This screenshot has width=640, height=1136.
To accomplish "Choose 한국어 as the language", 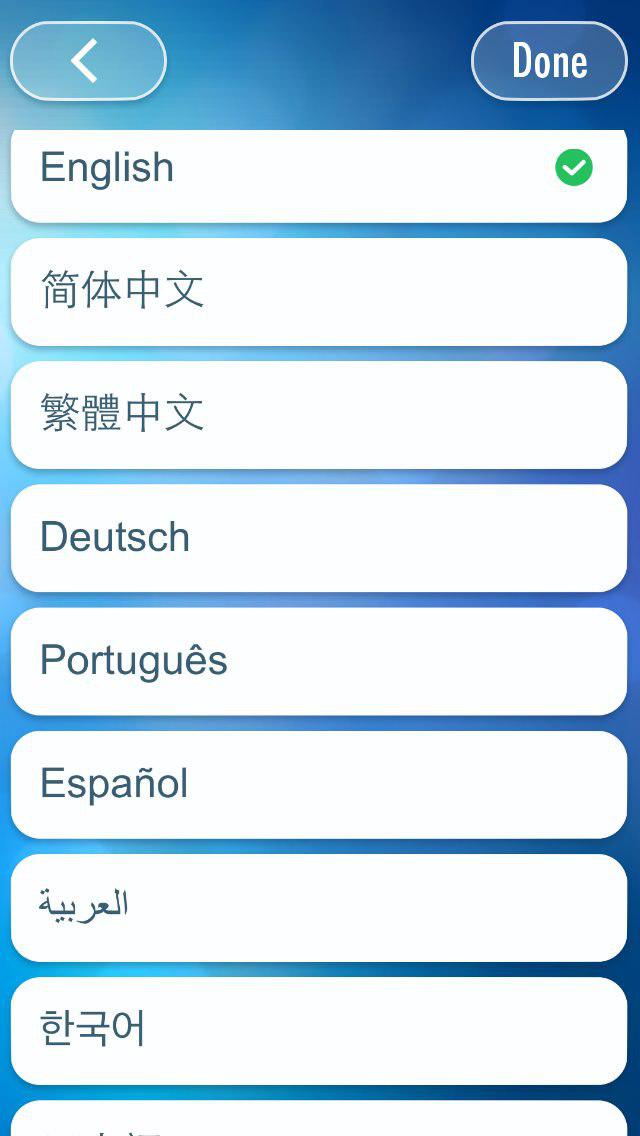I will (318, 1030).
